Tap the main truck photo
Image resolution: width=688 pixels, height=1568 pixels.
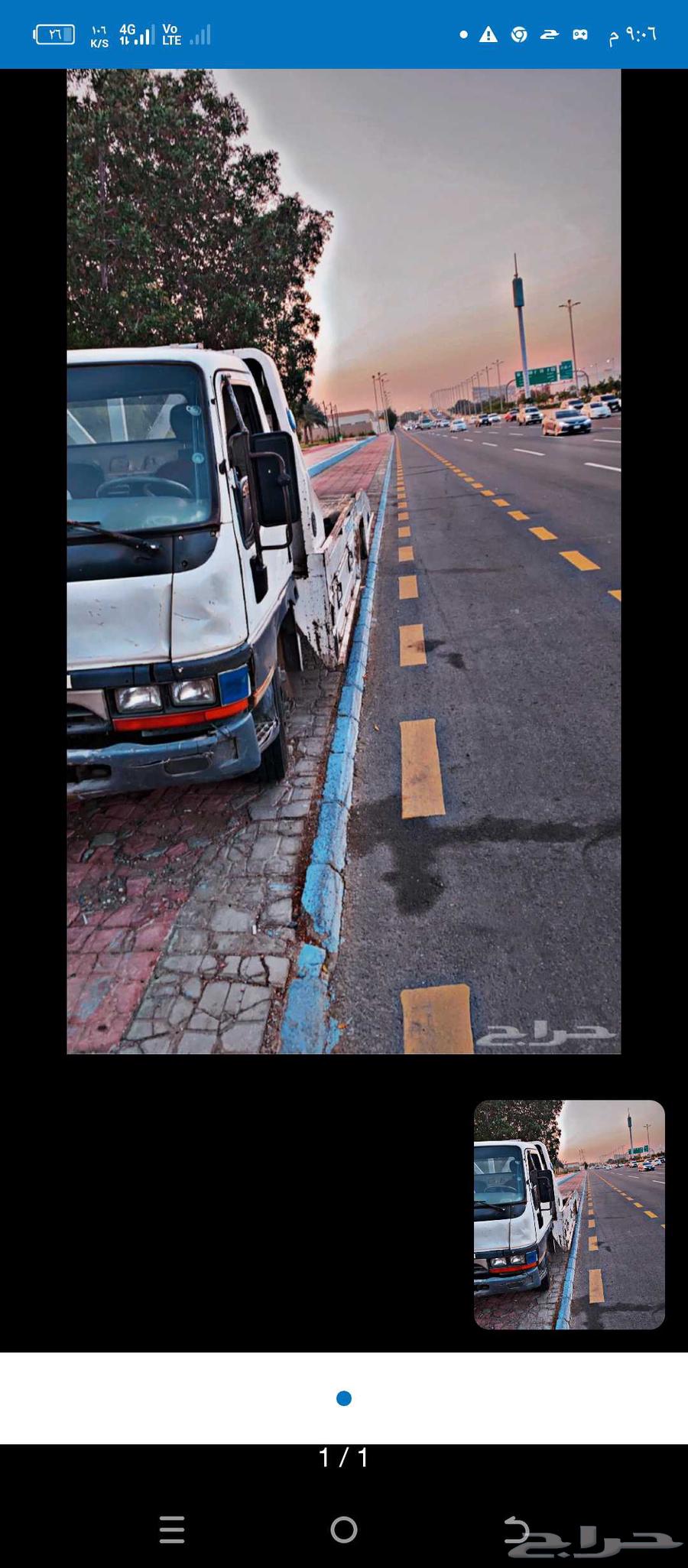343,561
